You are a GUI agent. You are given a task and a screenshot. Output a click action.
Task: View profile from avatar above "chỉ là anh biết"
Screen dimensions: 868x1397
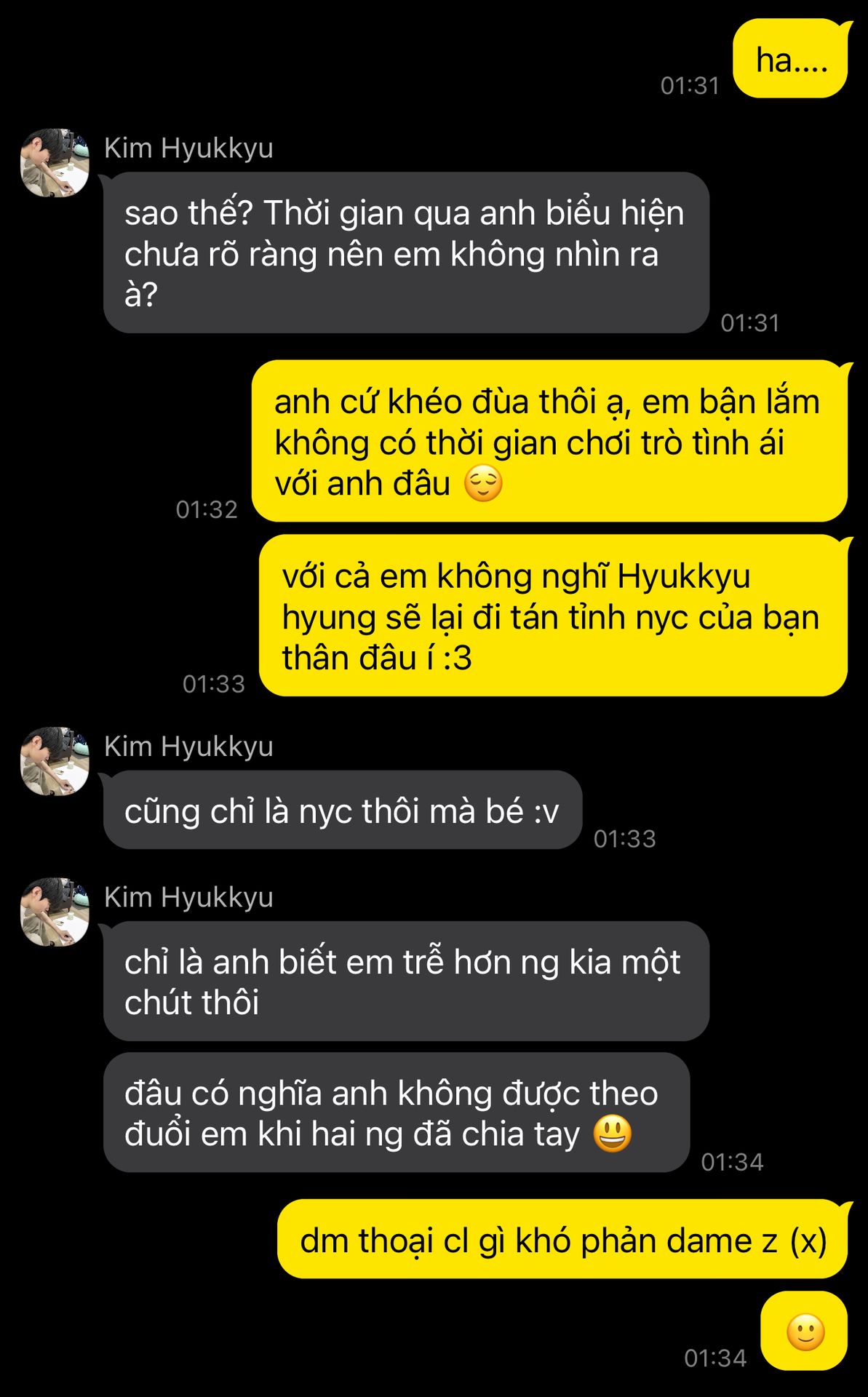pyautogui.click(x=55, y=912)
